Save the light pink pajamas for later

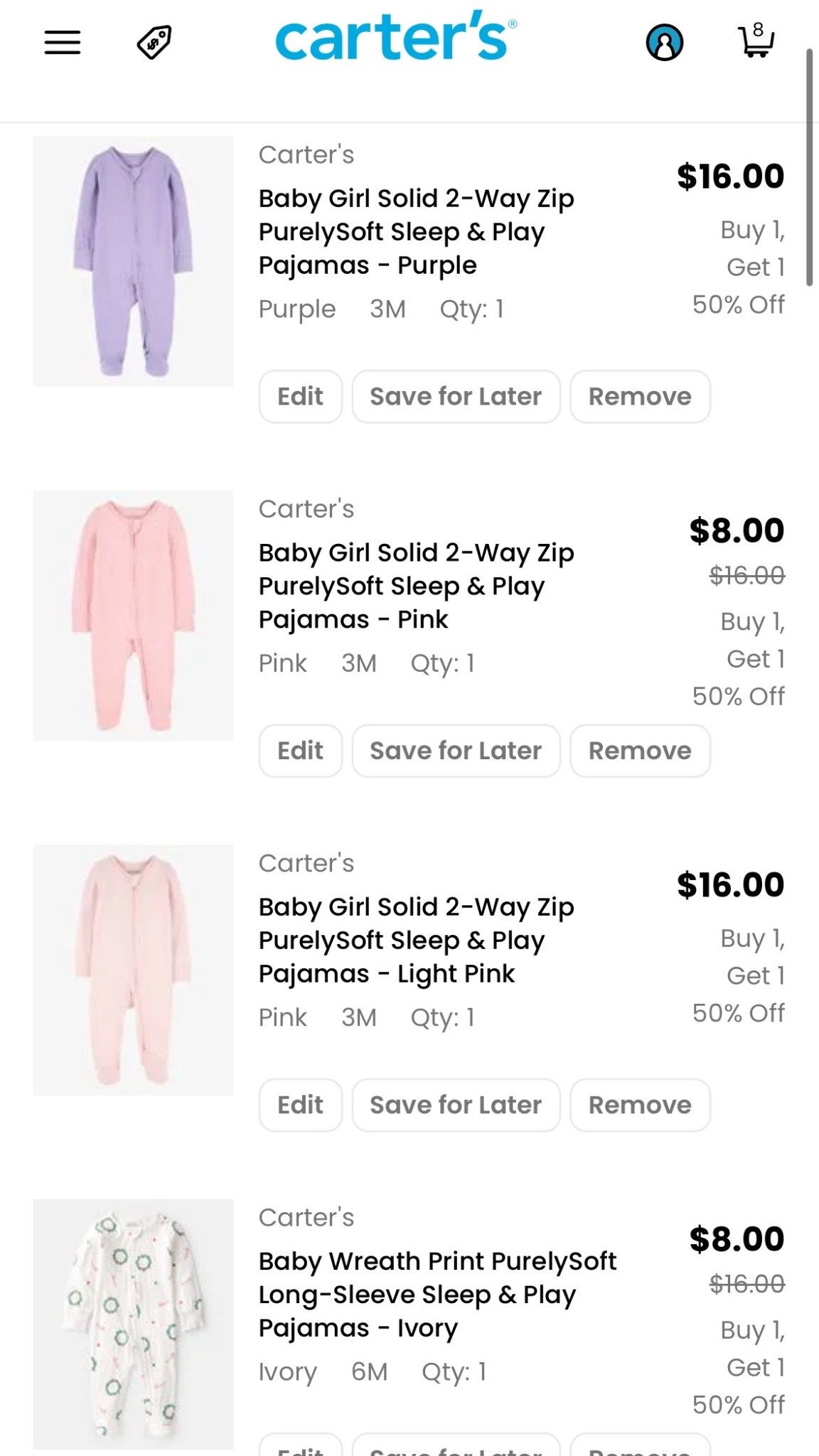[456, 1105]
